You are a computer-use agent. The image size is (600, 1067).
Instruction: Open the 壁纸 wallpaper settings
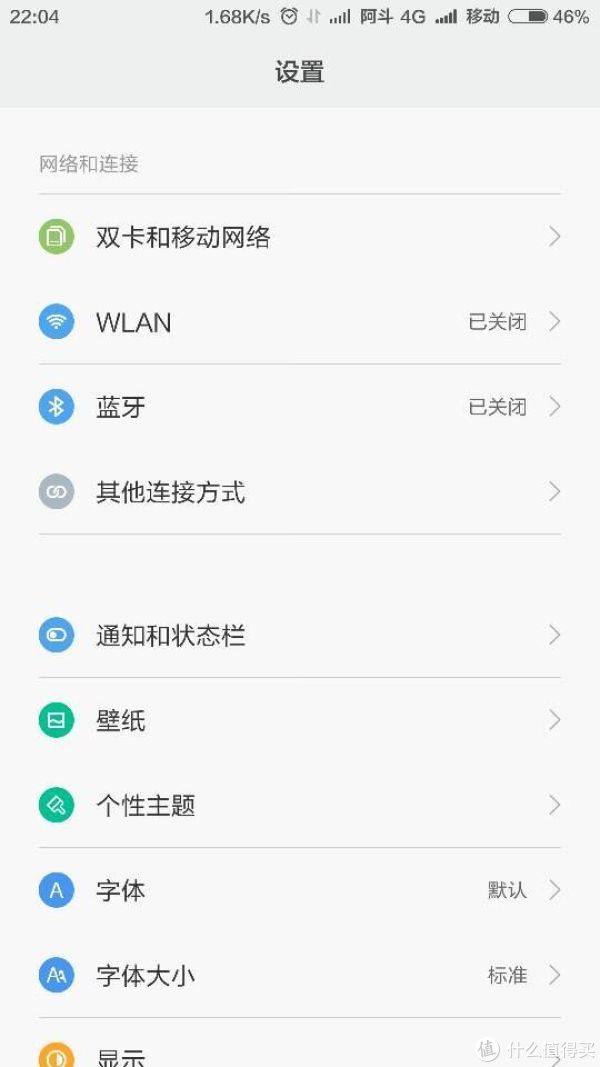tap(300, 720)
